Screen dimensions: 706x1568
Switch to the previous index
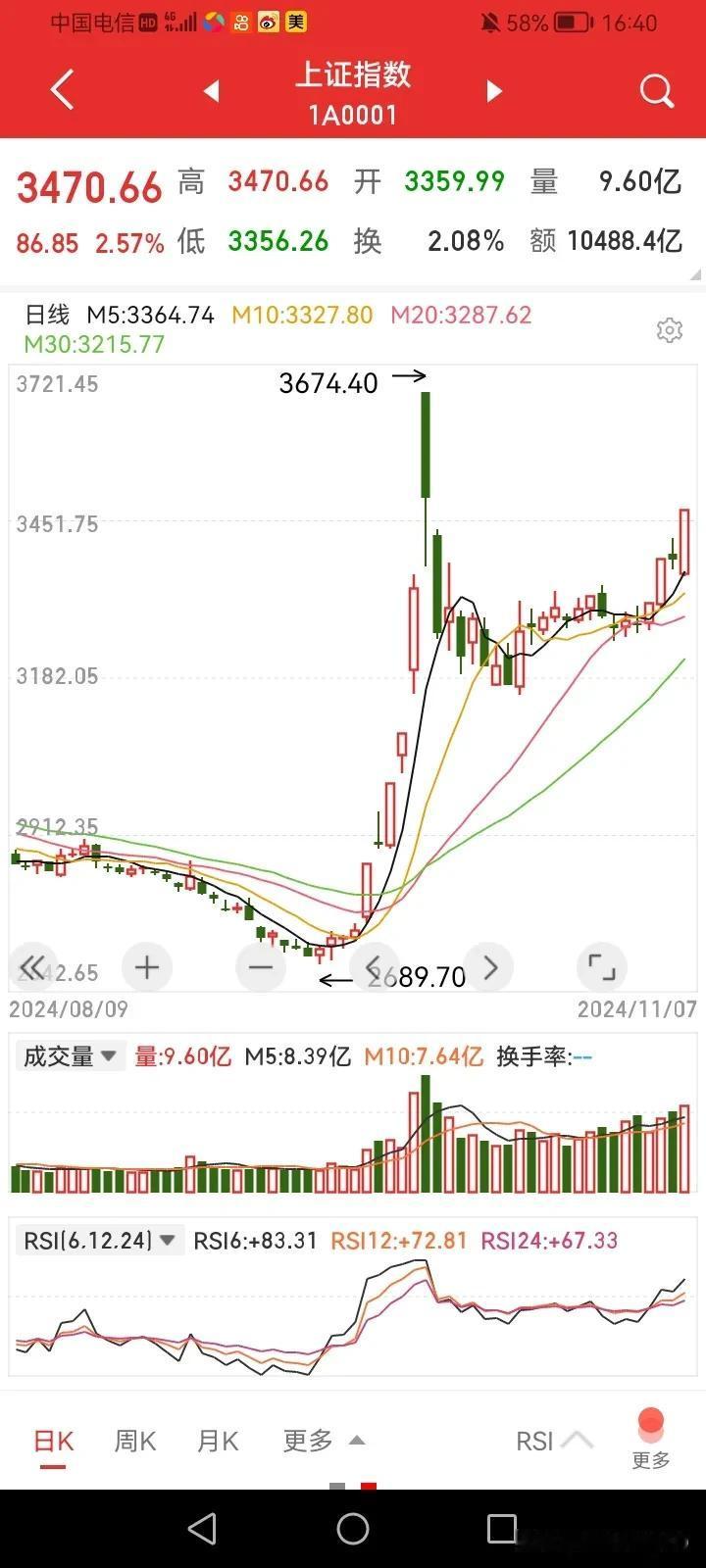(211, 92)
